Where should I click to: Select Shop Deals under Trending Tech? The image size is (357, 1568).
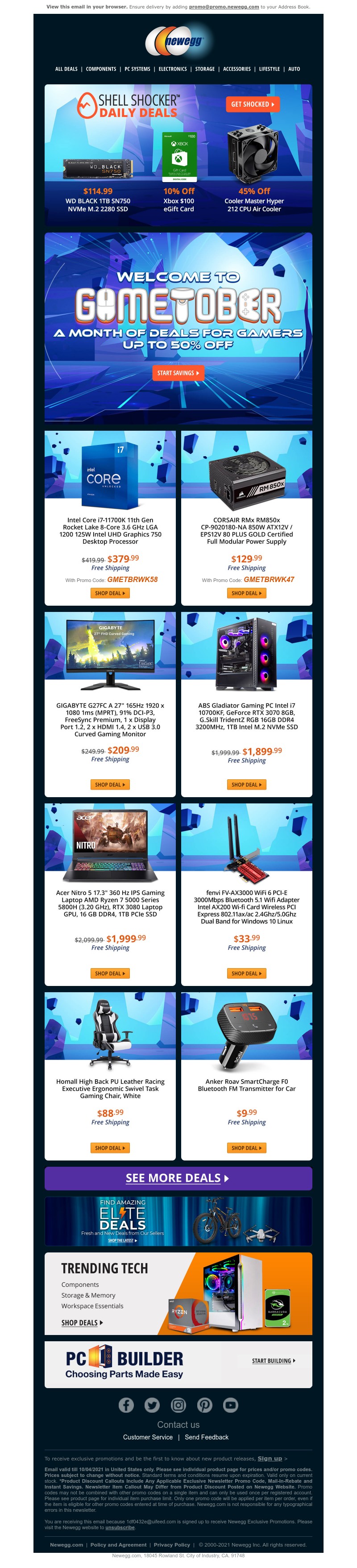(x=82, y=1323)
